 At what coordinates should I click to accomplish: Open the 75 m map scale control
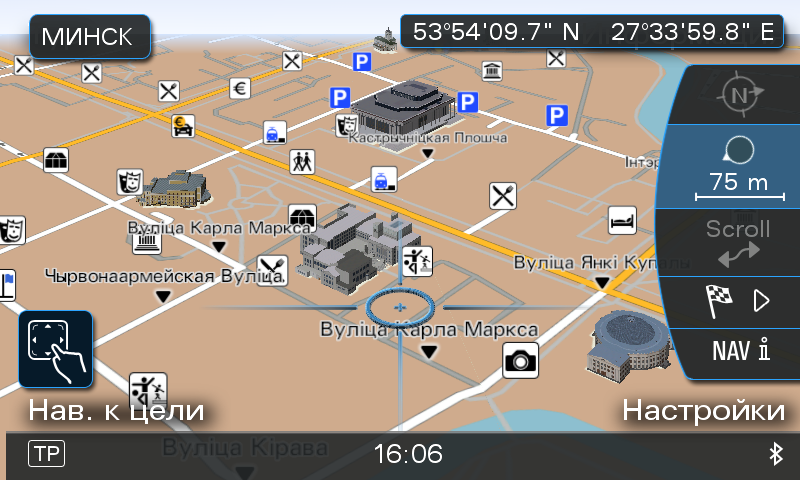point(739,167)
